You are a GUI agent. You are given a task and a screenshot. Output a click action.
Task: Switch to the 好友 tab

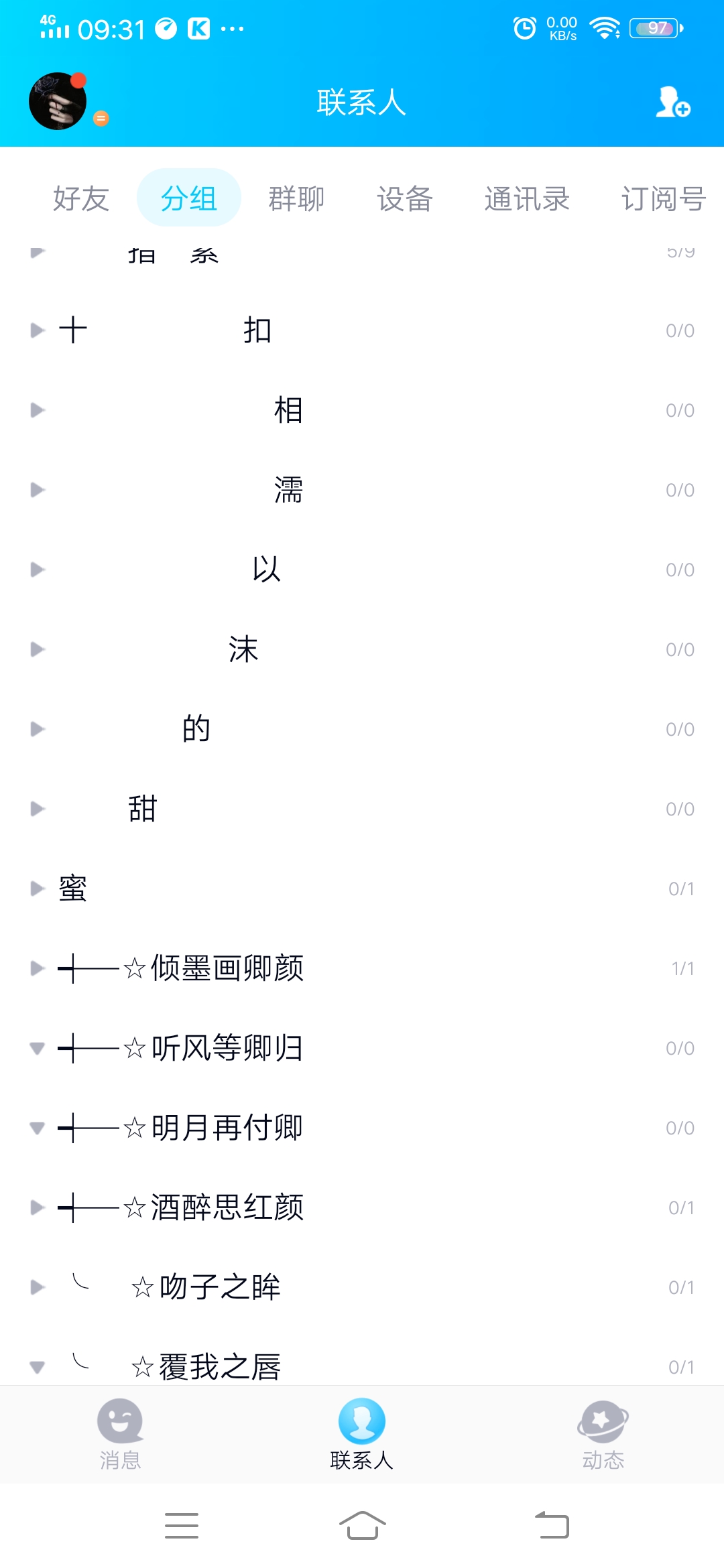(81, 198)
